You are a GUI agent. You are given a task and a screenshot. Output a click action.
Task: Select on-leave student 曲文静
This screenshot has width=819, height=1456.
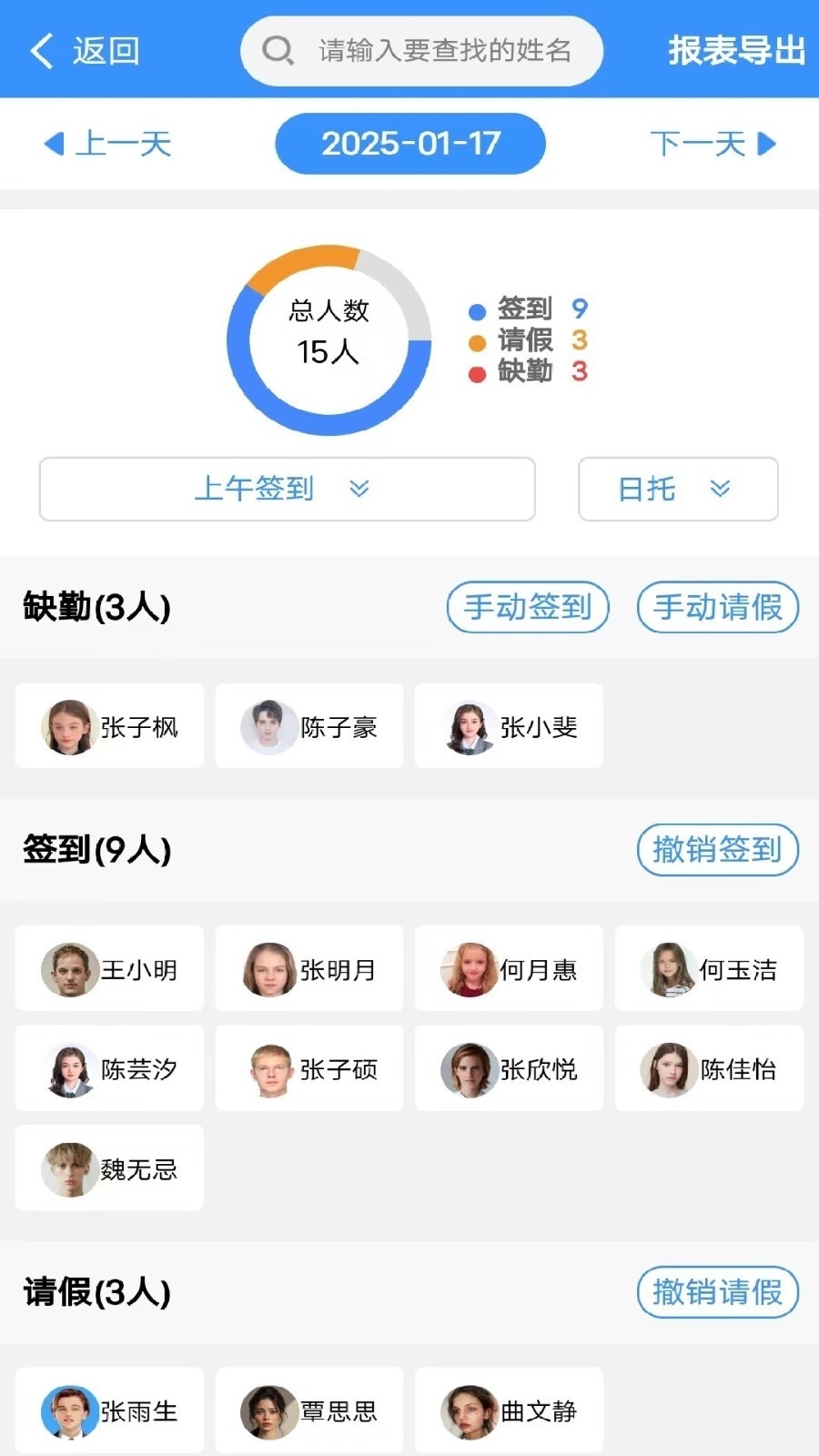click(509, 1410)
